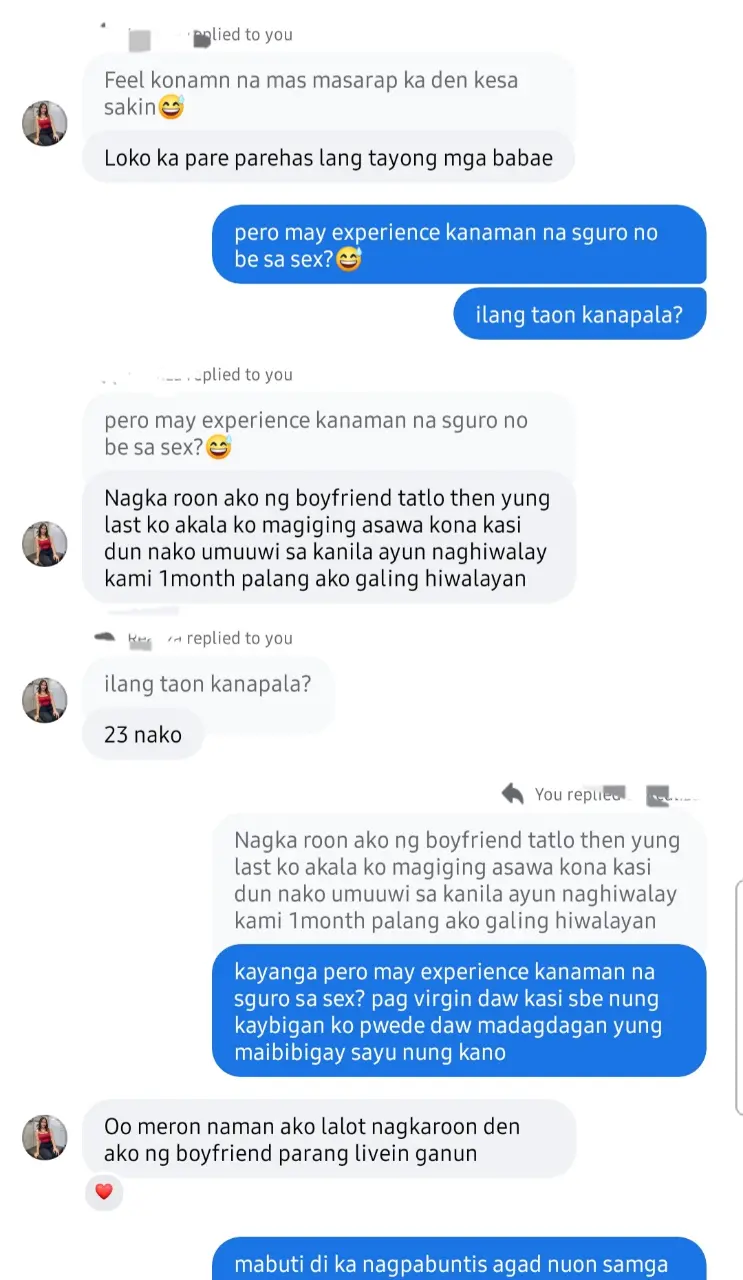Screen dimensions: 743x1280
Task: Open the heart reaction under the livein message
Action: [x=103, y=1192]
